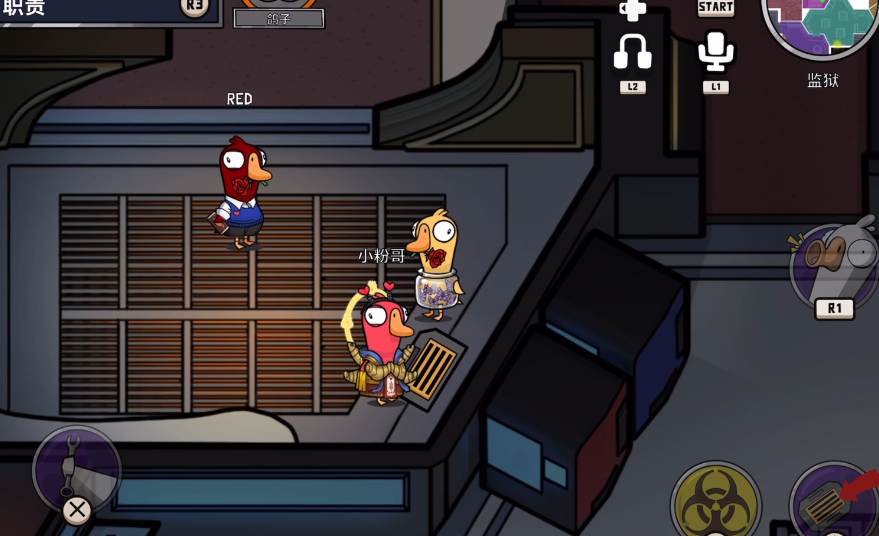This screenshot has width=879, height=536.
Task: Toggle the headphones audio icon
Action: 632,52
